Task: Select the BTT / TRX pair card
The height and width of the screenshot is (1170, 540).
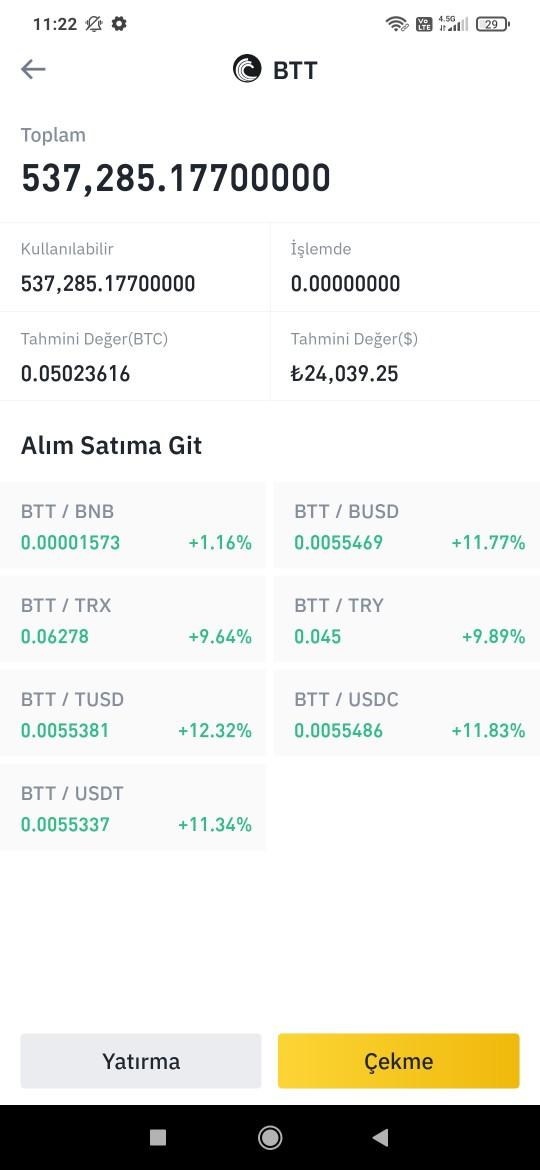Action: pos(133,620)
